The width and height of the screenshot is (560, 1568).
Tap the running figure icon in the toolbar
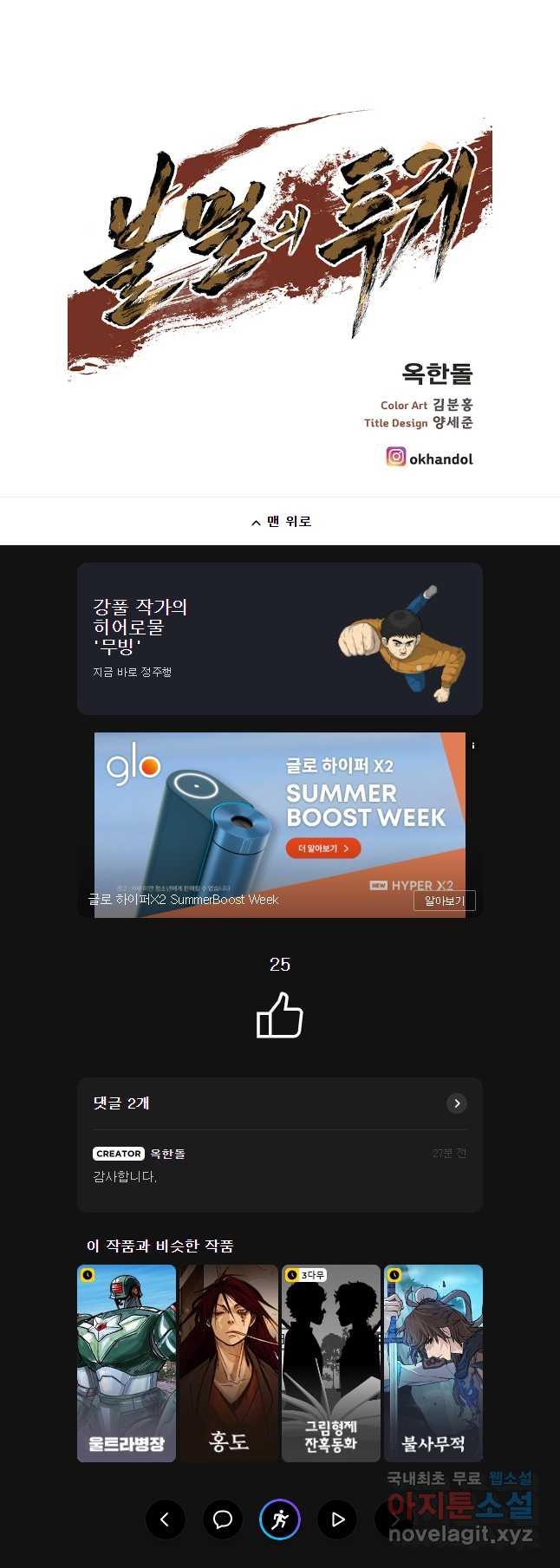[279, 1519]
